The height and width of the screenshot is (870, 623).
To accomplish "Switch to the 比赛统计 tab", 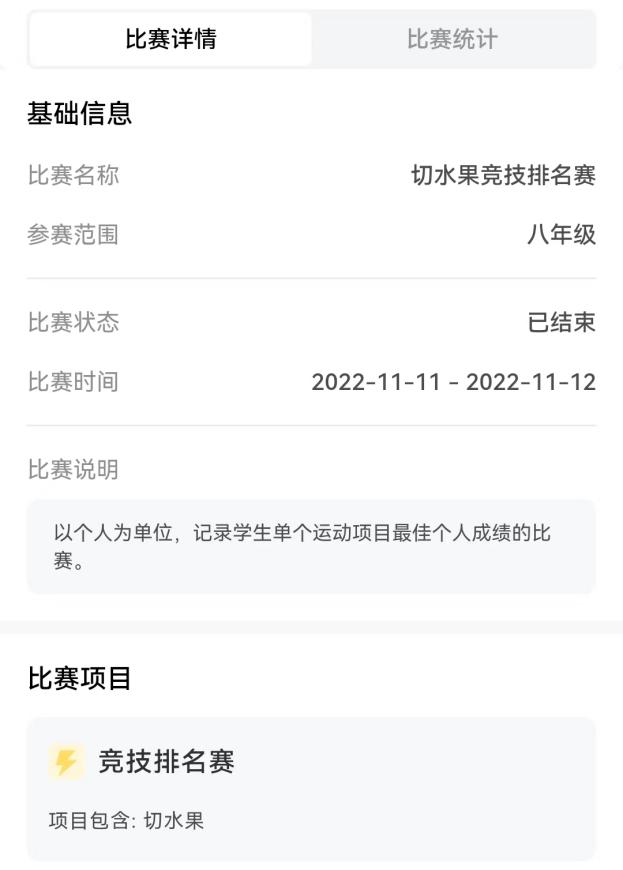I will coord(452,40).
